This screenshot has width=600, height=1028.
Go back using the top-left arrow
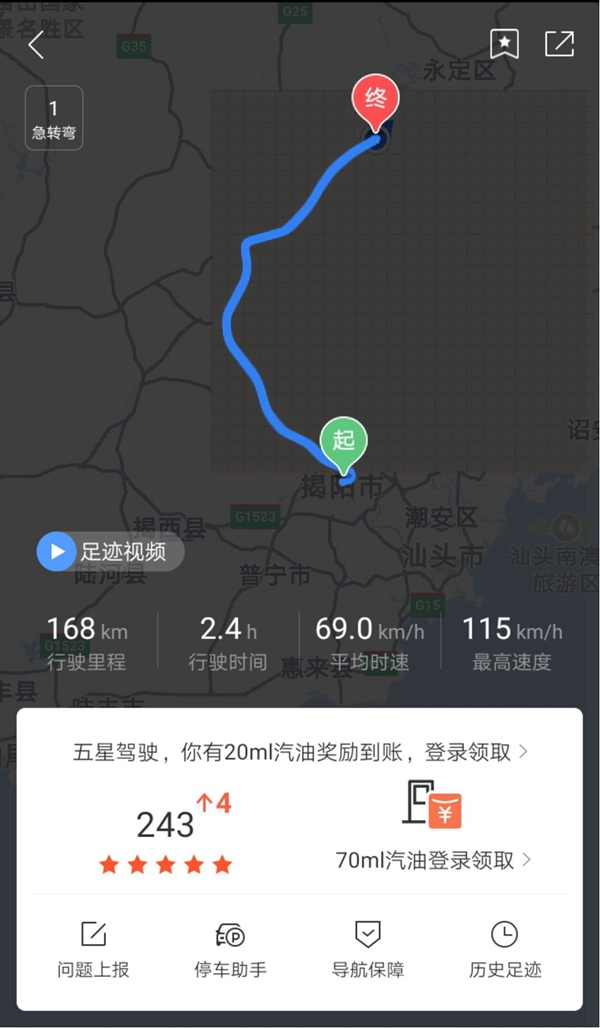(x=36, y=44)
